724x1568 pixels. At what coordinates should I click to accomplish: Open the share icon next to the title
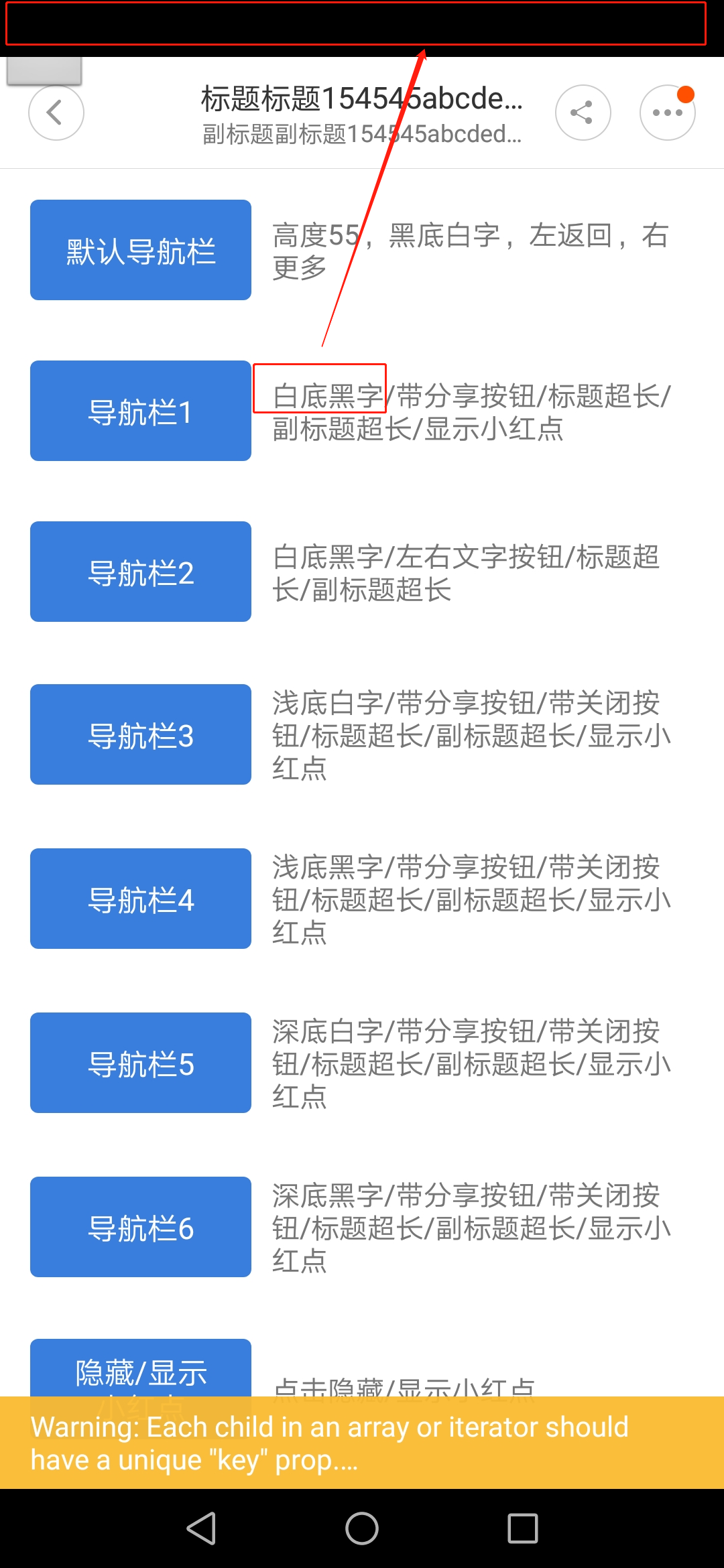click(581, 112)
